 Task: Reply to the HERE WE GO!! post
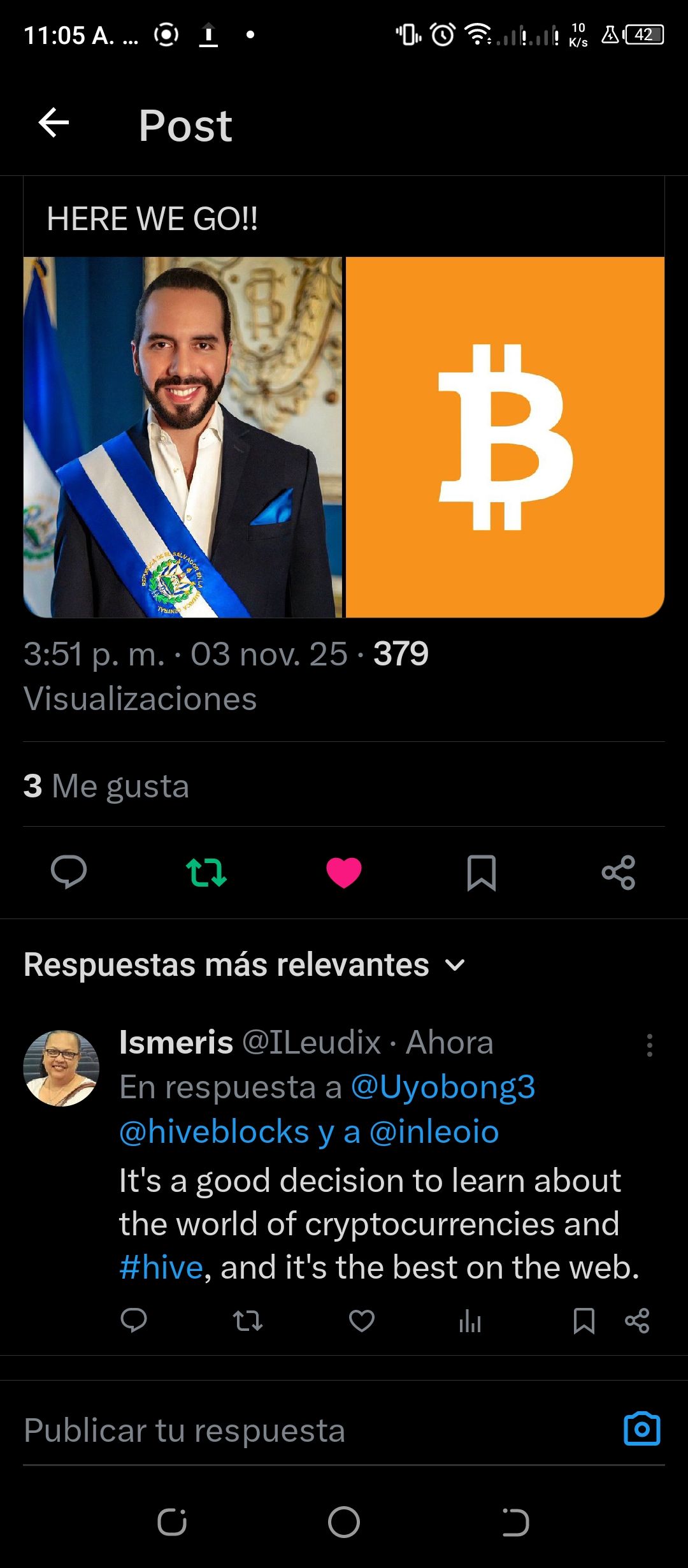69,872
